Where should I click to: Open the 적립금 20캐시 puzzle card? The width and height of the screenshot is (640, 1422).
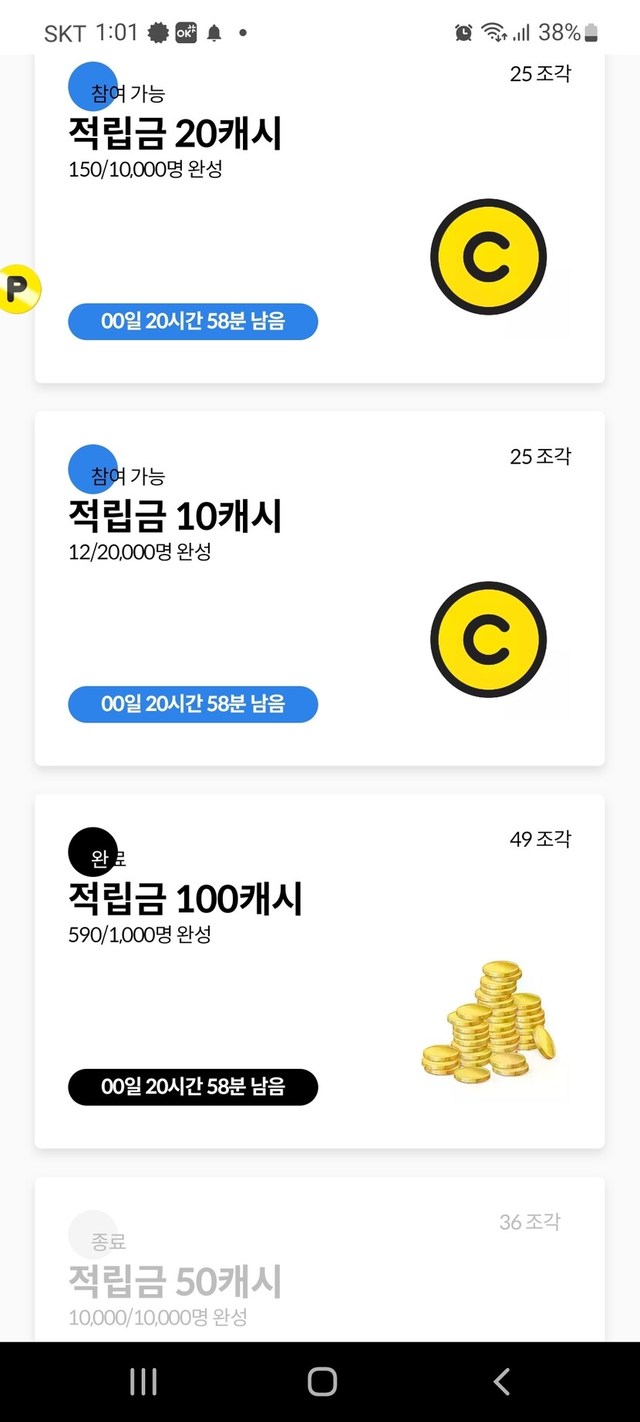pyautogui.click(x=320, y=220)
